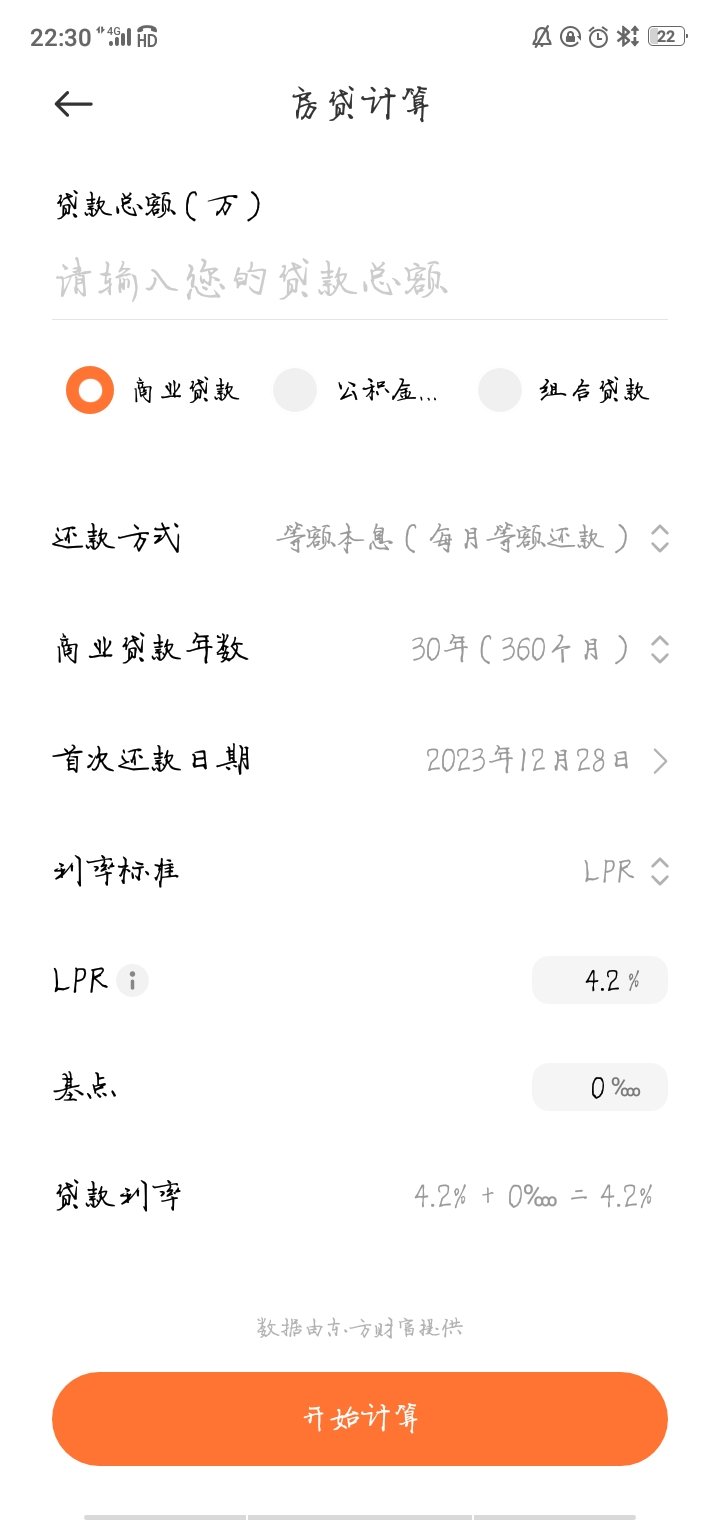Tap the info icon next to LPR
The height and width of the screenshot is (1520, 720).
click(x=133, y=980)
